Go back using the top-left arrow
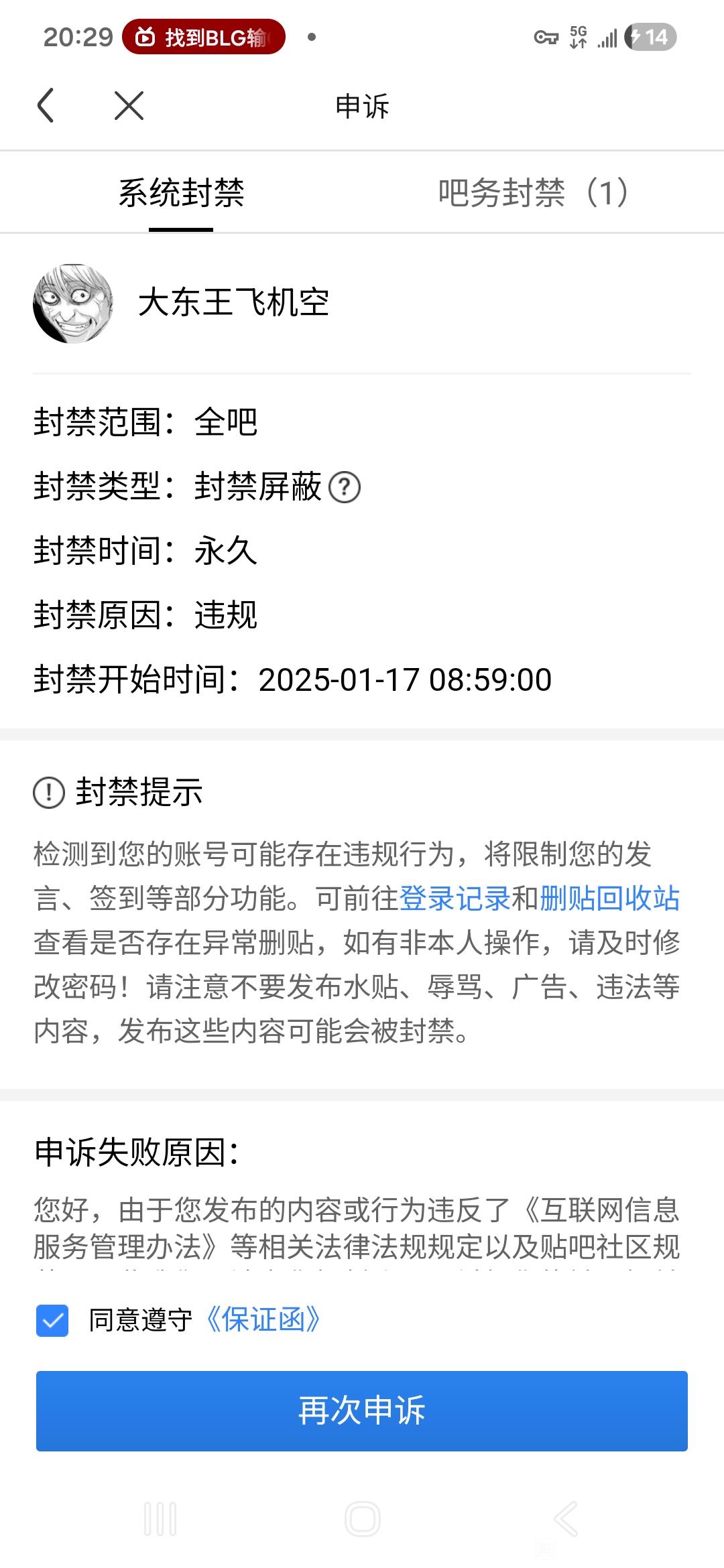 (x=45, y=105)
